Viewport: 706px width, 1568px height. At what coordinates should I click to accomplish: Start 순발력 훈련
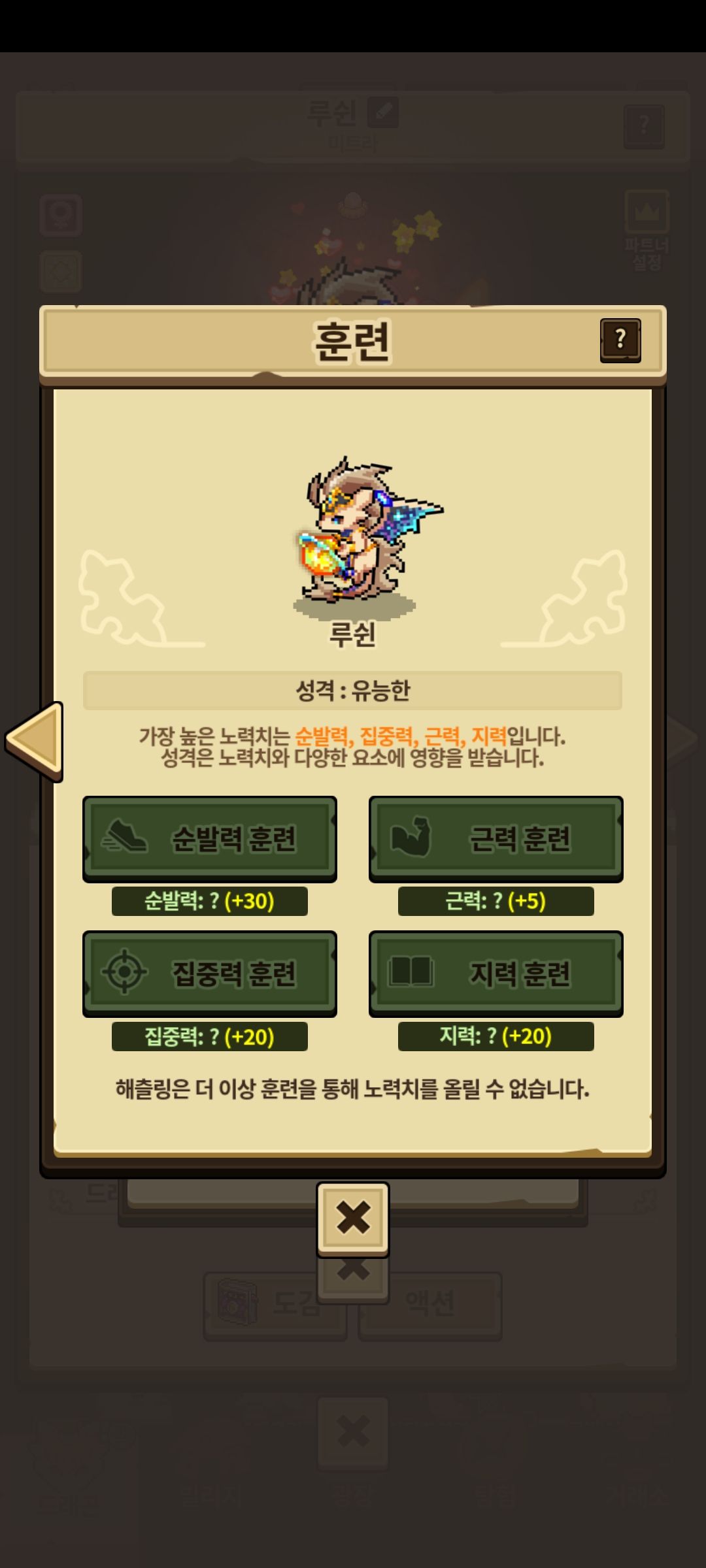(x=210, y=838)
